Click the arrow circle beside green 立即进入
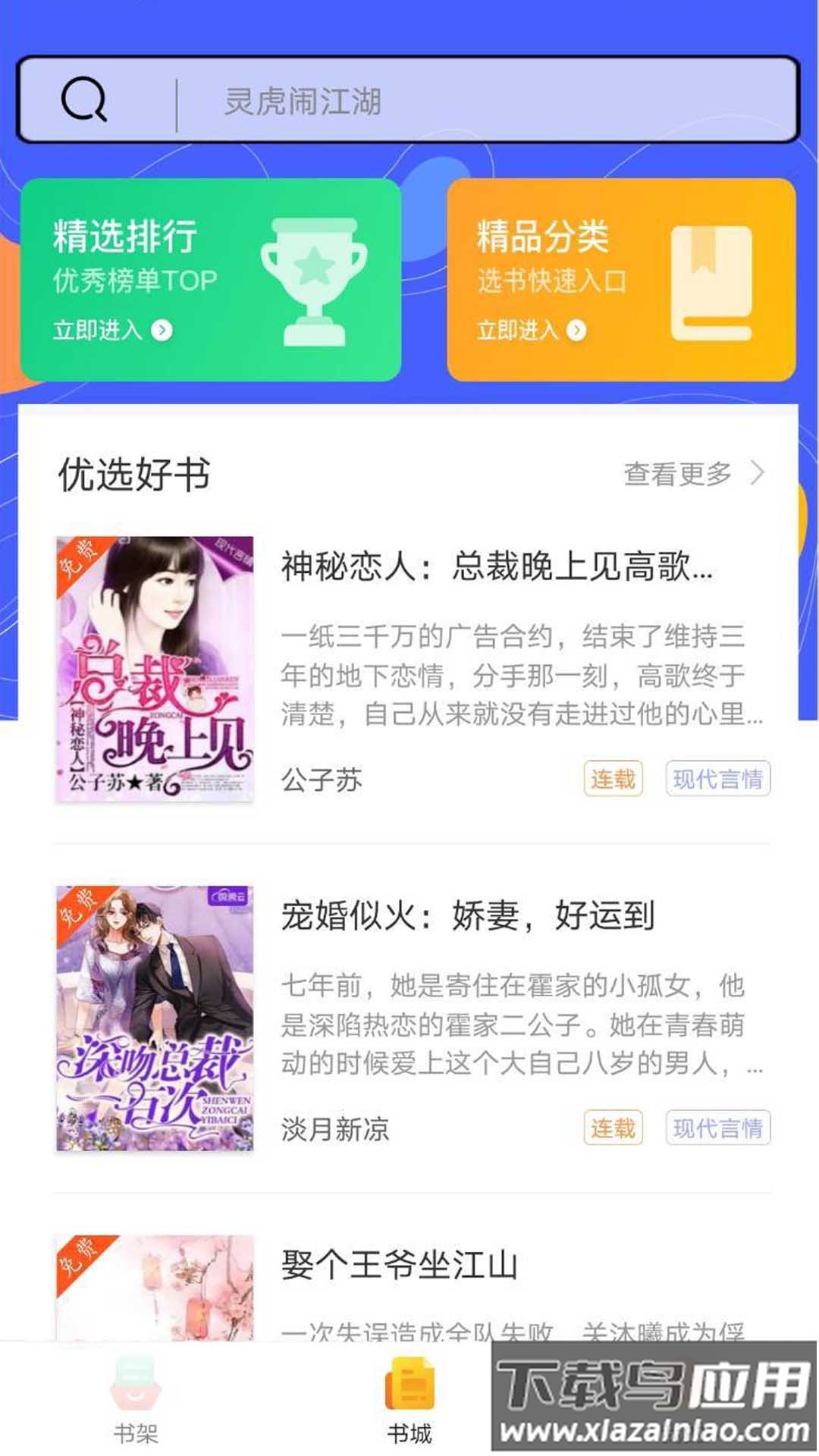 point(163,328)
